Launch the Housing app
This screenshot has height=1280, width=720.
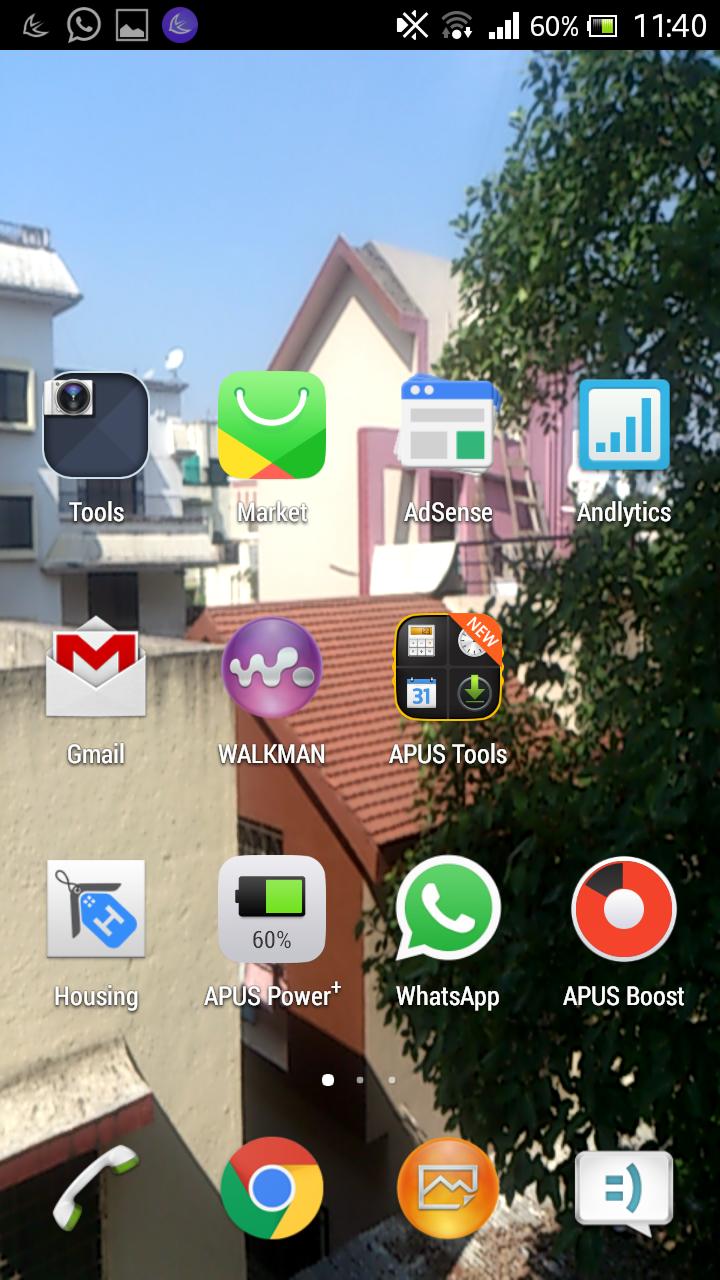(x=96, y=909)
